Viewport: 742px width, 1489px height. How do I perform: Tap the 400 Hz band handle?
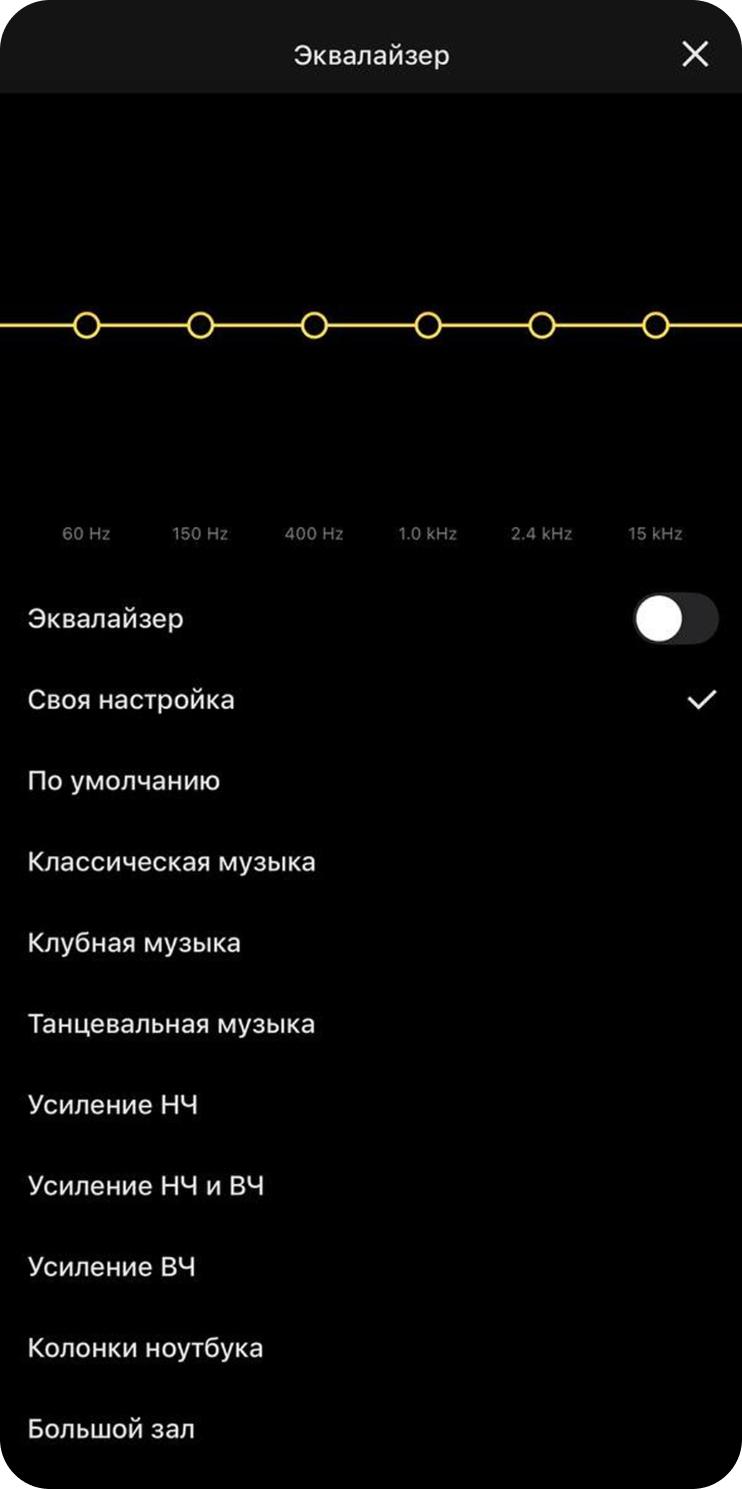[314, 325]
